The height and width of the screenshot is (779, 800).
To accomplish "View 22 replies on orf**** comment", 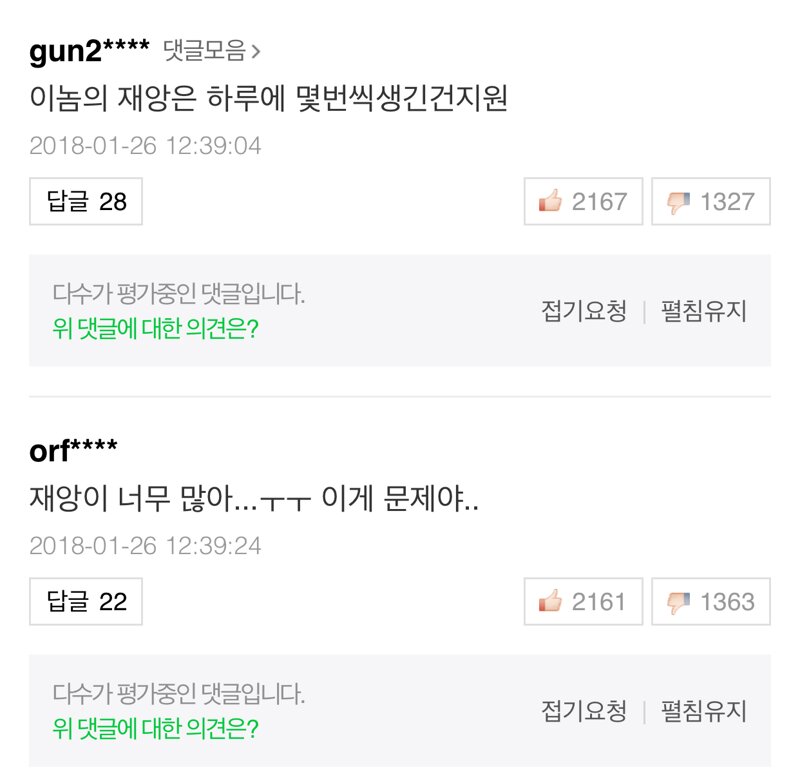I will pos(86,601).
